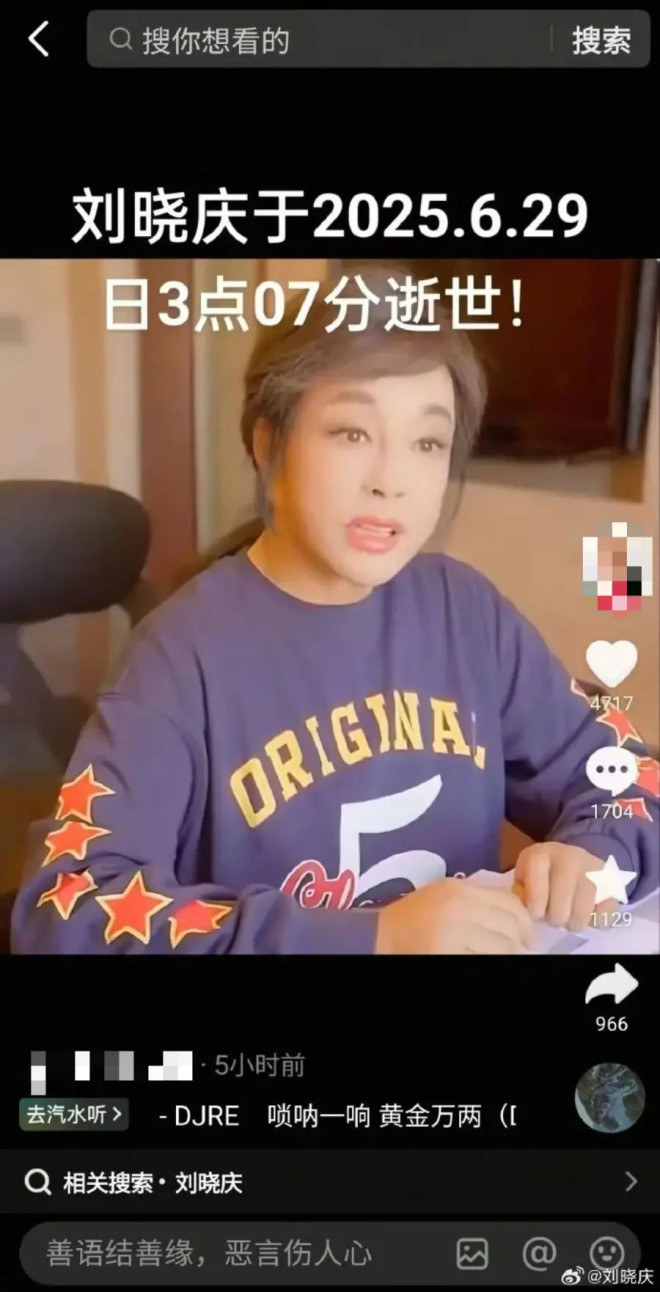Open the comments with the speech bubble icon
Image resolution: width=660 pixels, height=1292 pixels.
pos(611,773)
